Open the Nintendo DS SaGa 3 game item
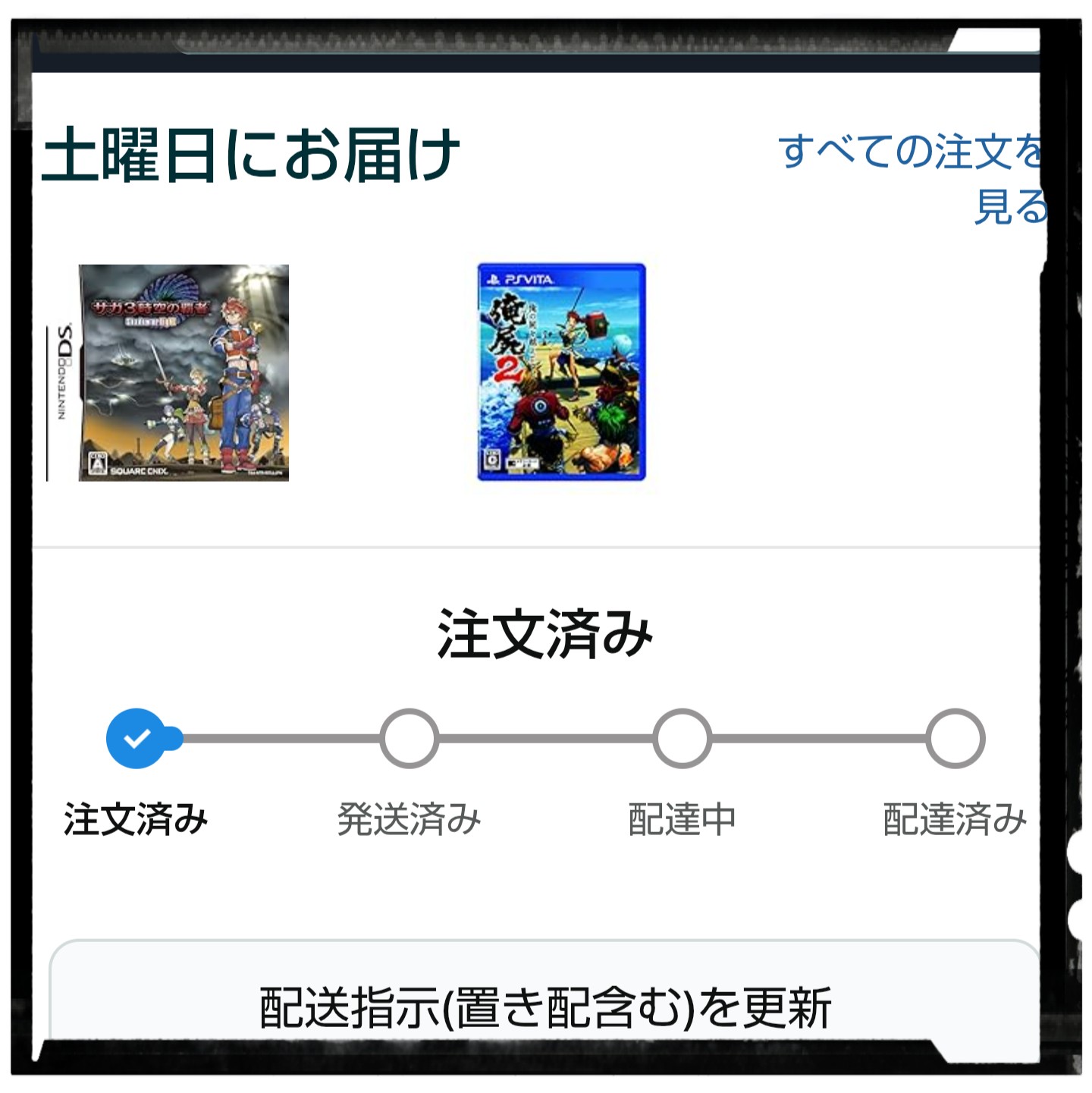Screen dimensions: 1092x1093 click(x=168, y=372)
